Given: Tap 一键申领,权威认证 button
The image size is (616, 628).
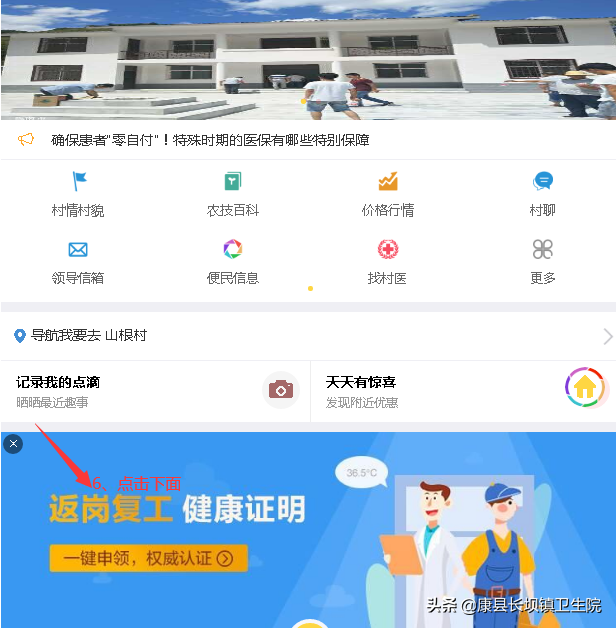Looking at the screenshot, I should [148, 558].
